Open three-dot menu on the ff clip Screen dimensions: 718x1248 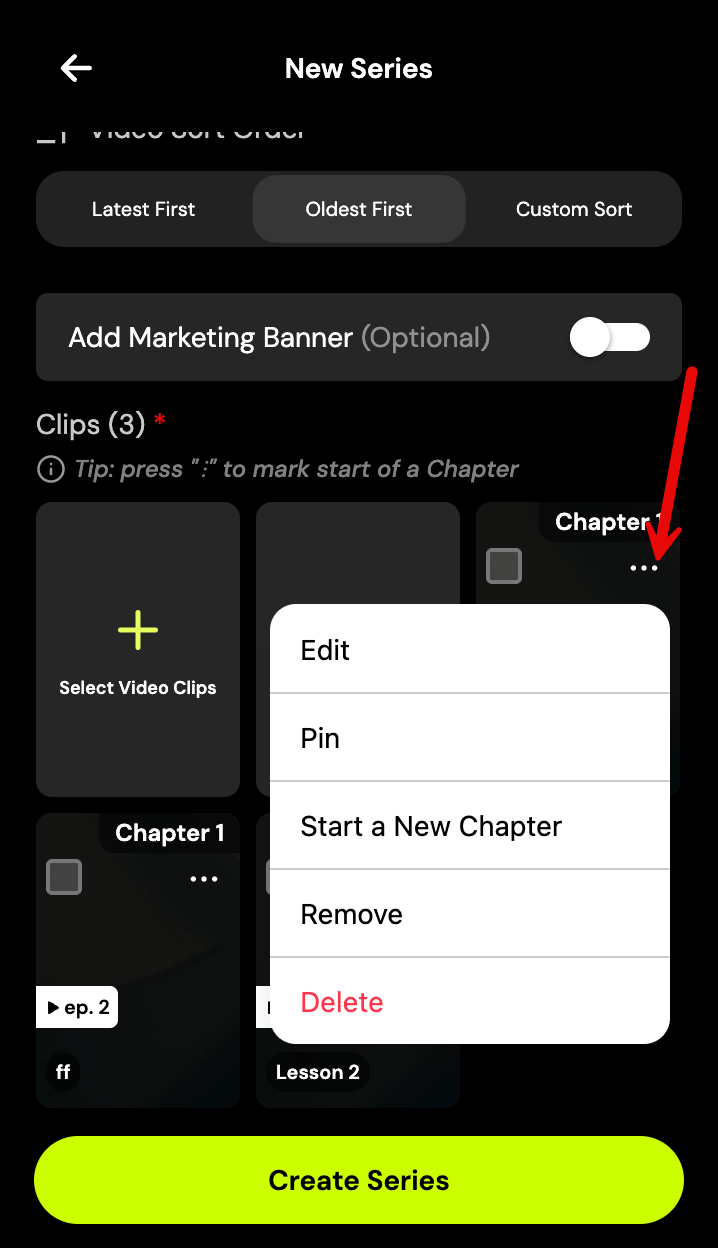point(203,879)
